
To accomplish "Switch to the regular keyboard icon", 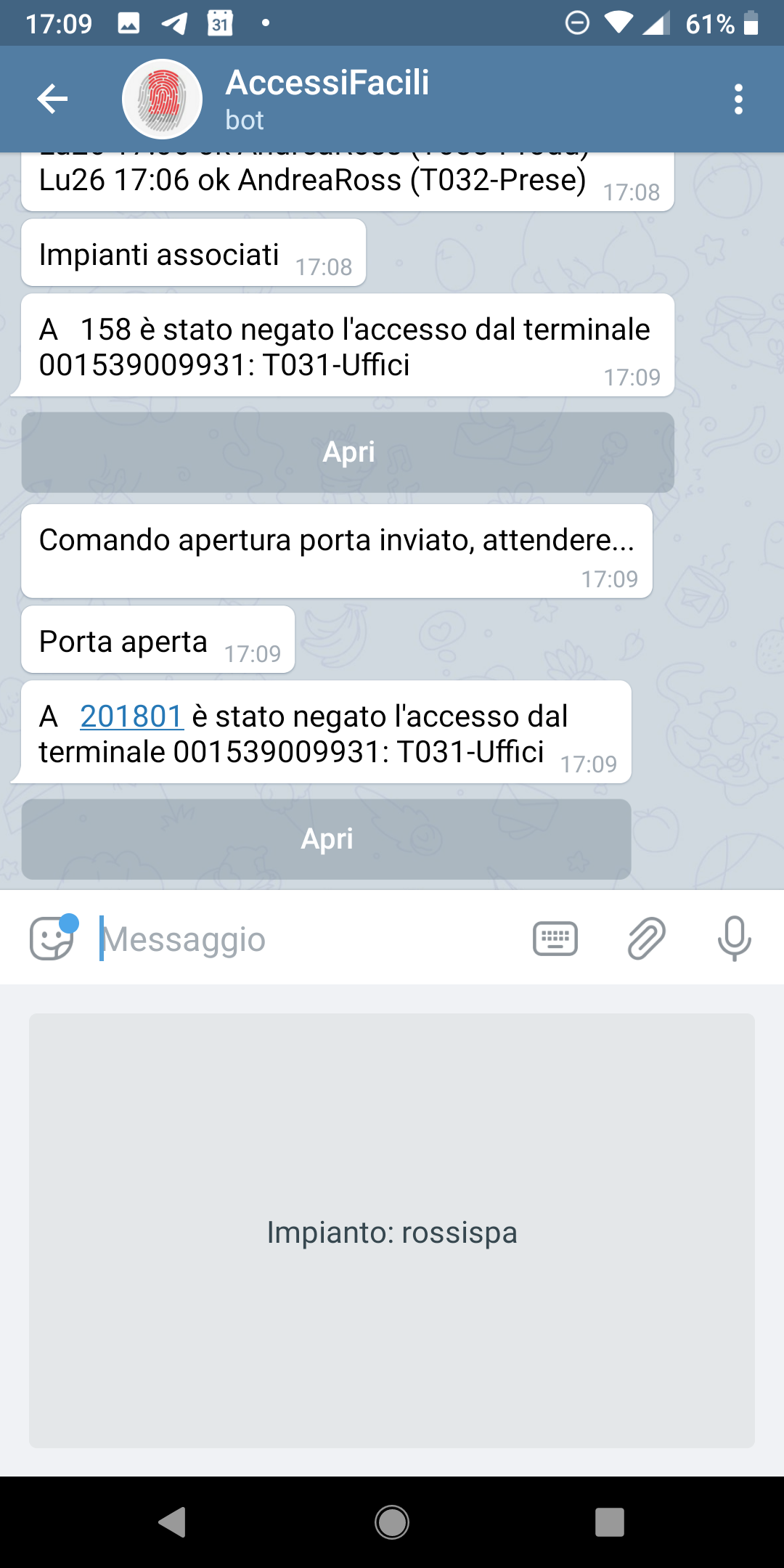I will point(555,939).
